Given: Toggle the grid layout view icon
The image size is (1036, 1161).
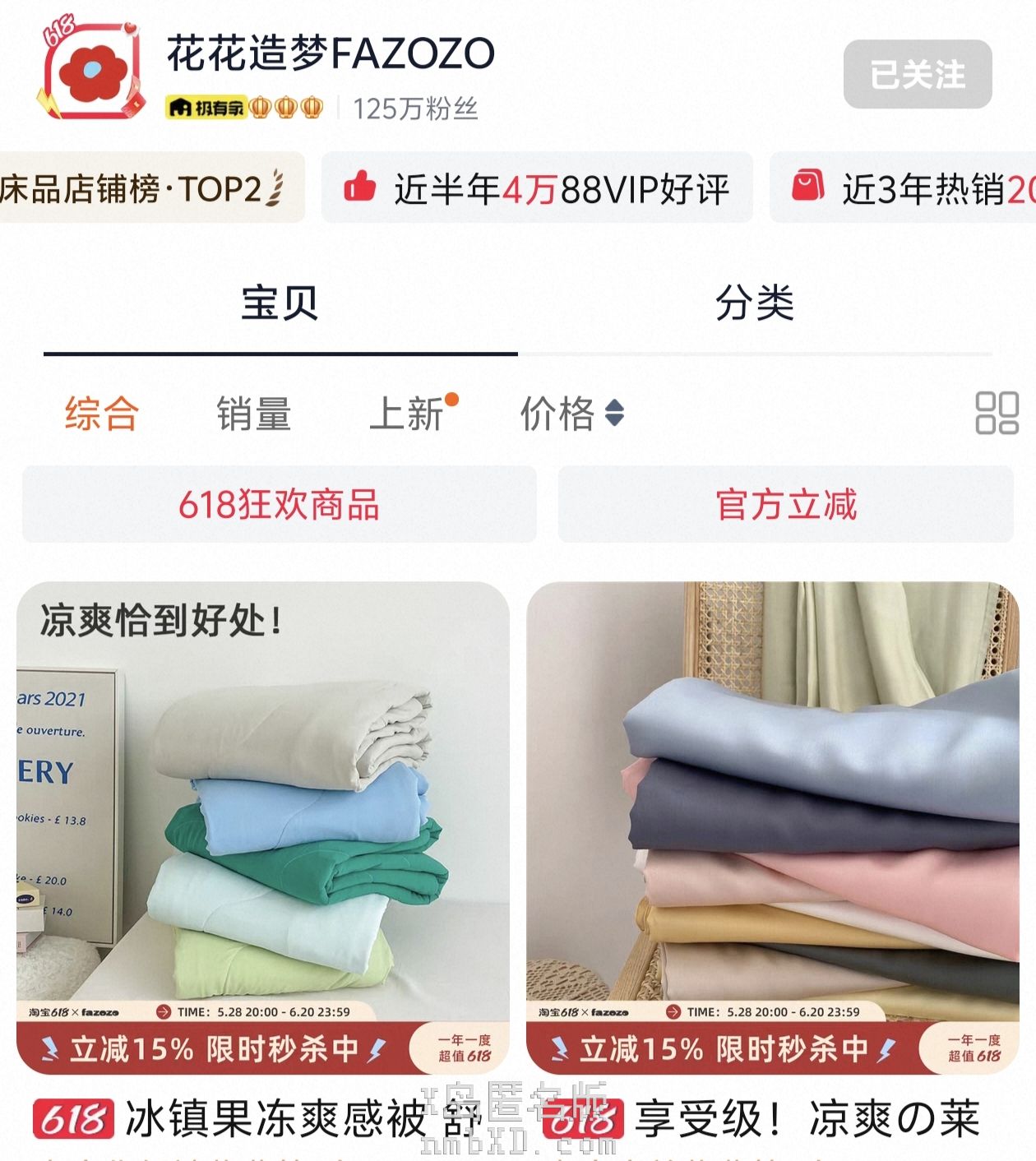Looking at the screenshot, I should click(997, 413).
